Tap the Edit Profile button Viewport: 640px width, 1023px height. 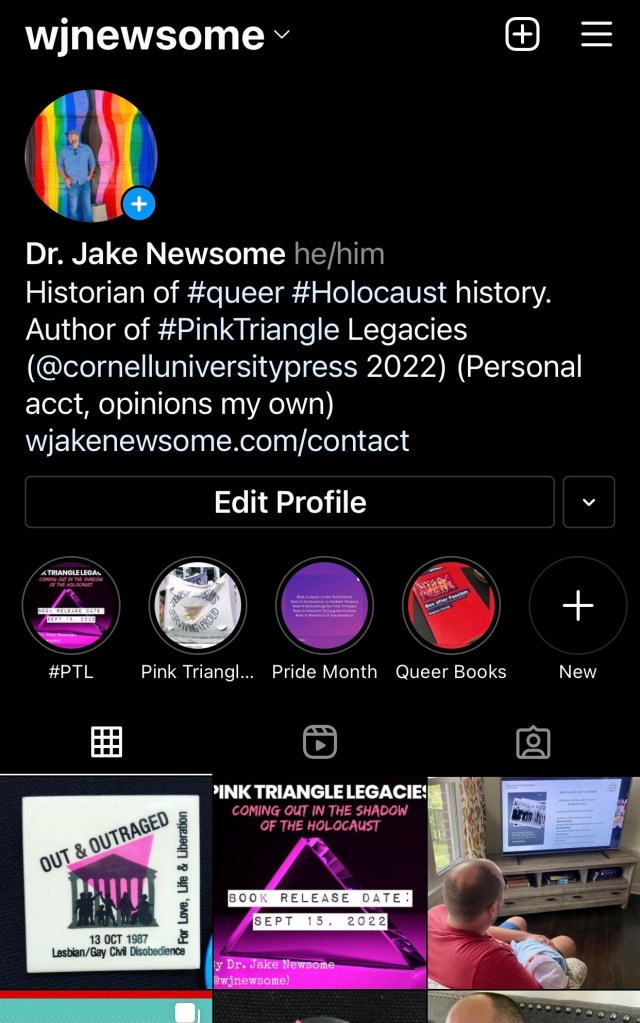[290, 502]
